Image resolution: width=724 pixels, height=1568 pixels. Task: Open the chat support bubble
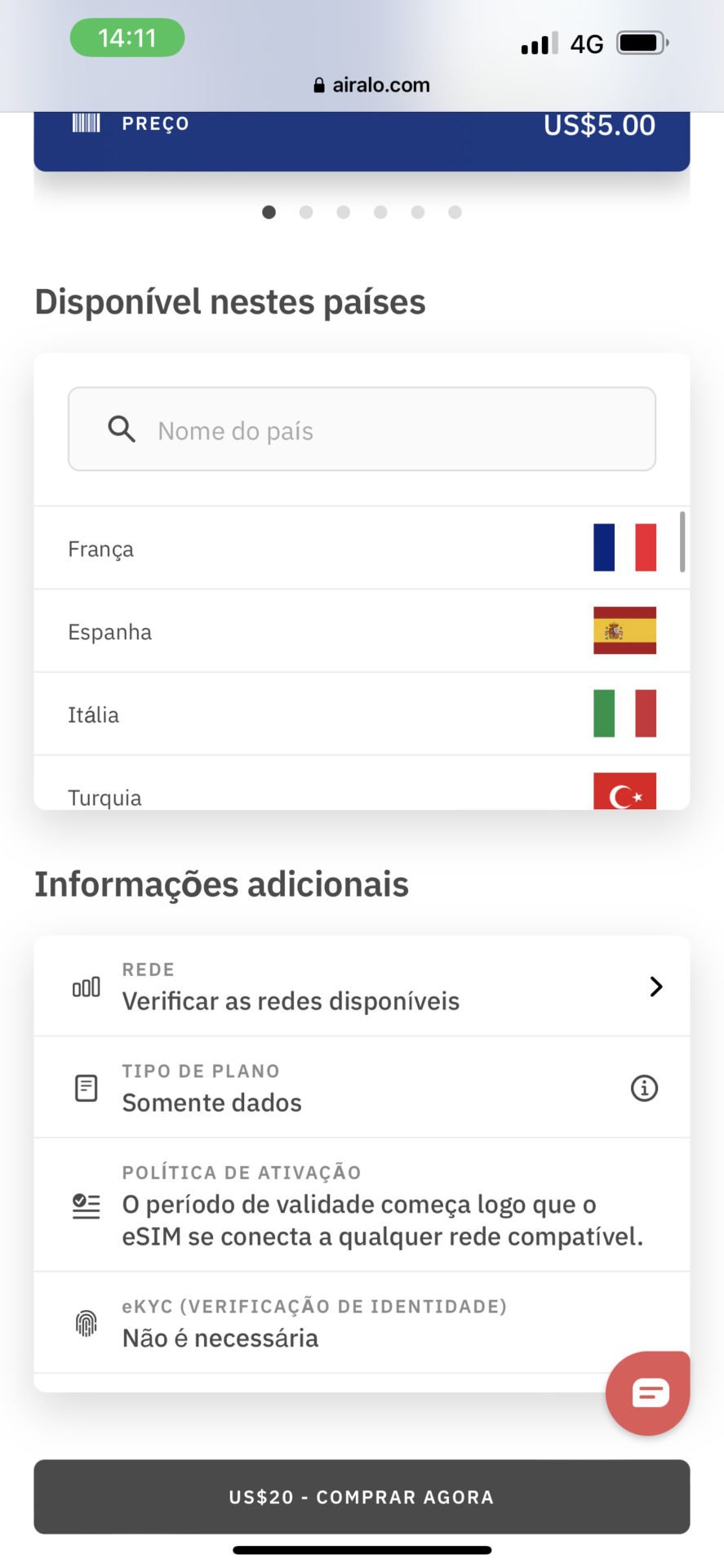tap(648, 1393)
